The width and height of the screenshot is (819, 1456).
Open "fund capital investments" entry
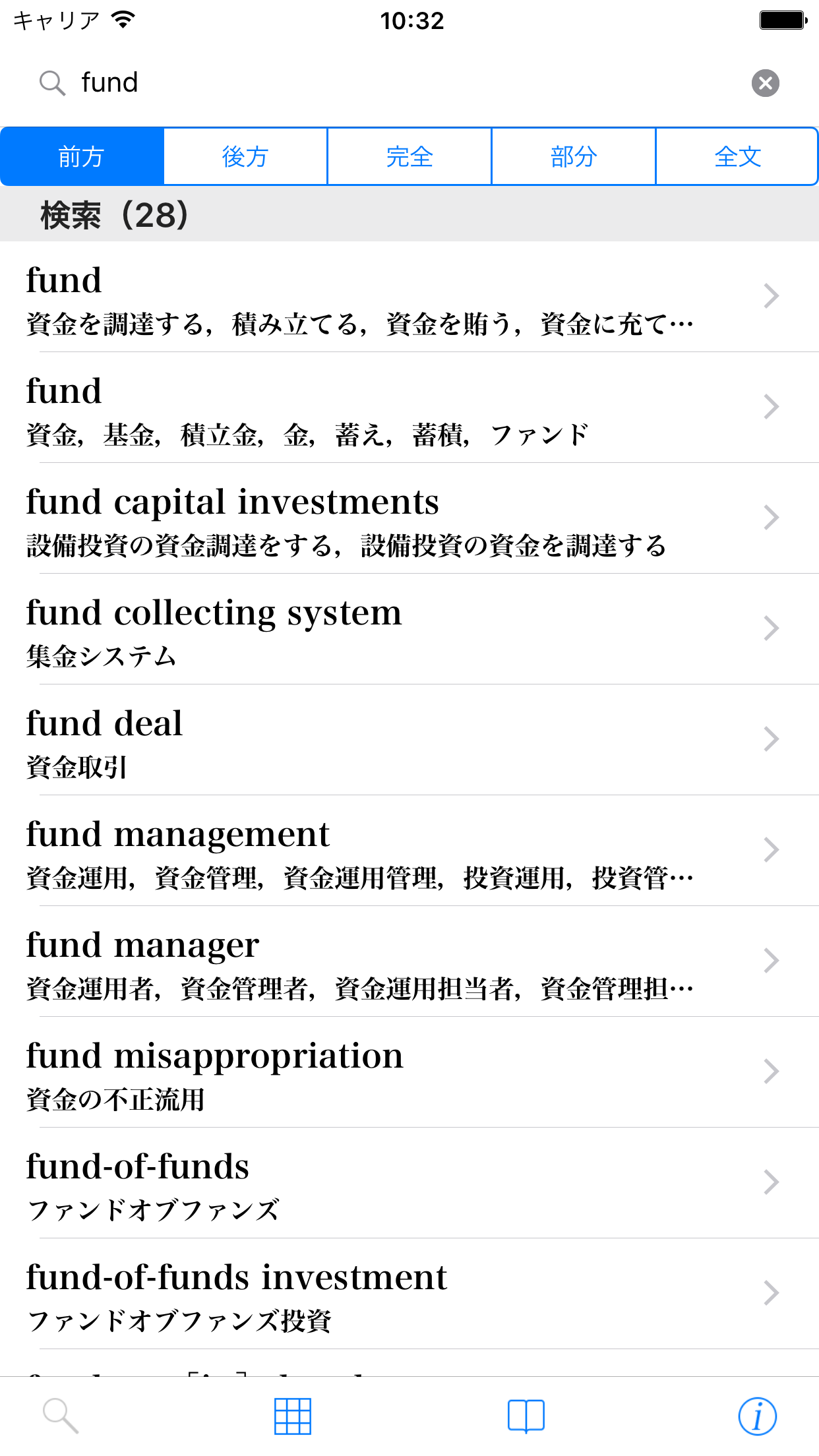coord(396,519)
